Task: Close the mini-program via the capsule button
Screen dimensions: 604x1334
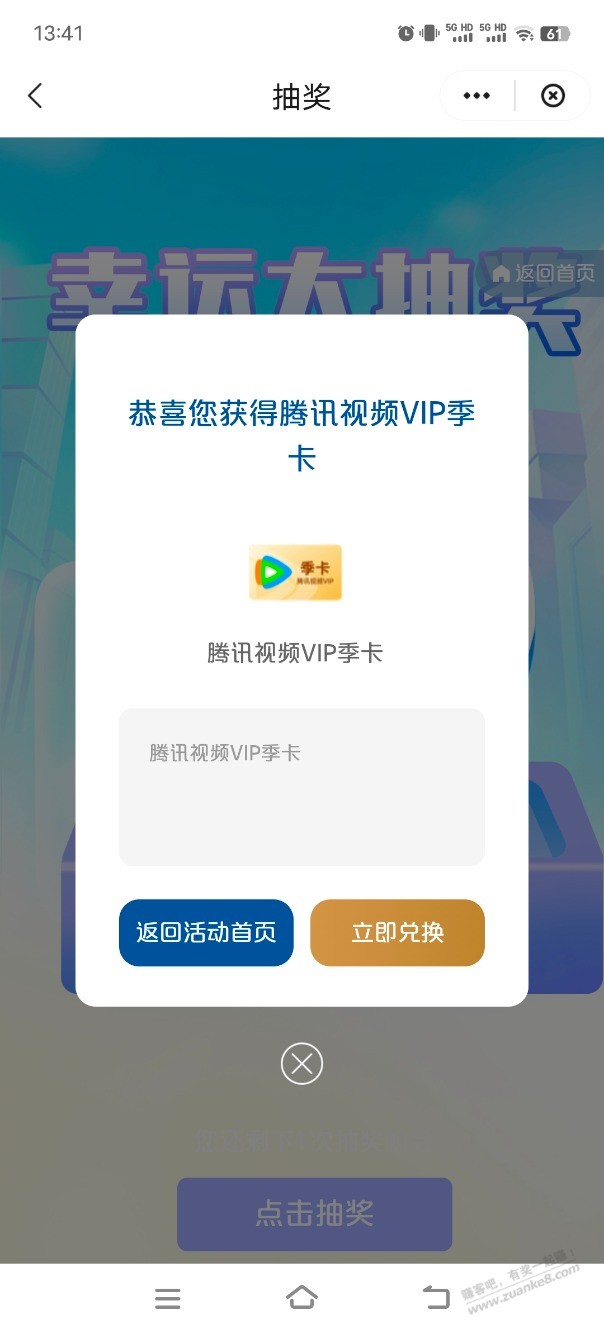Action: pyautogui.click(x=552, y=96)
